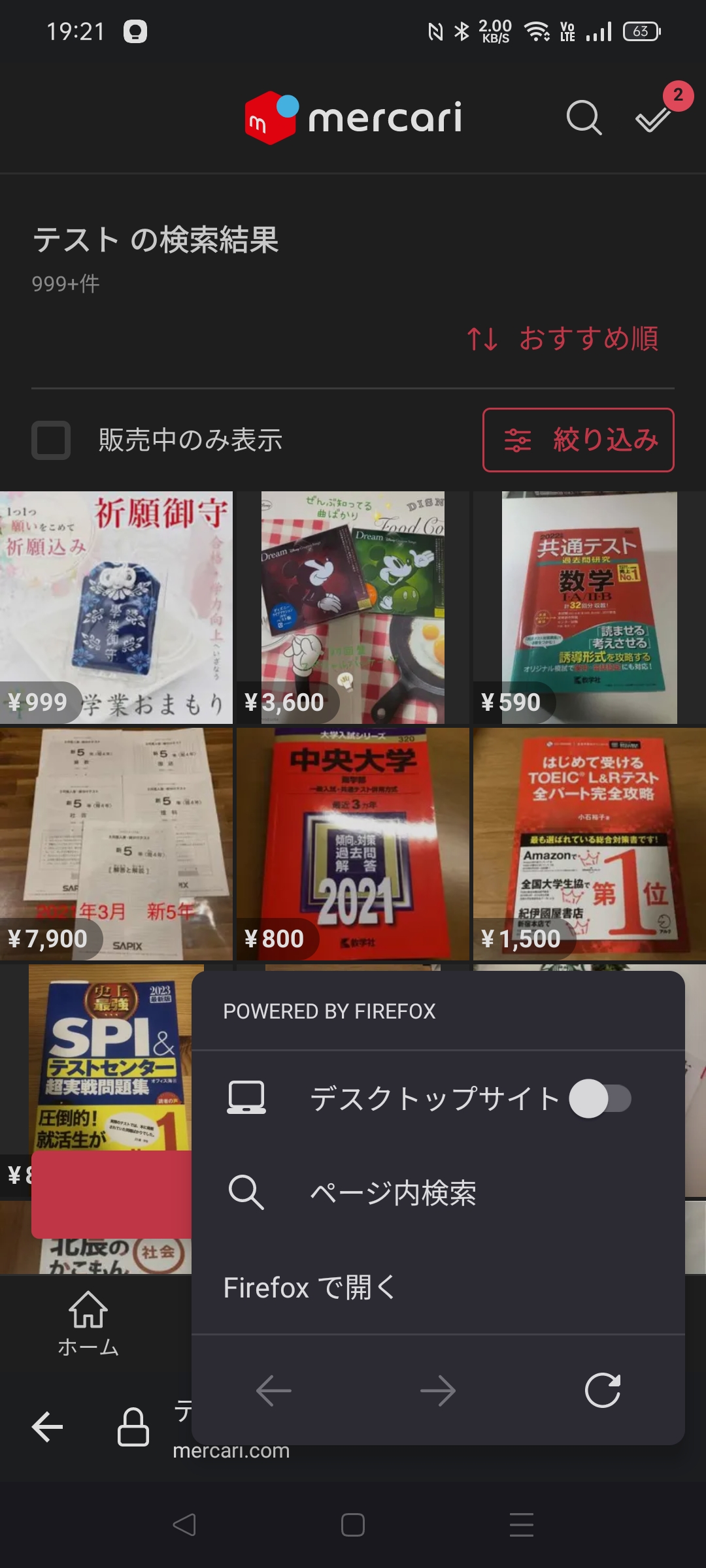Select ページ内検索 in the menu
Screen dimensions: 706x1568
point(392,1193)
